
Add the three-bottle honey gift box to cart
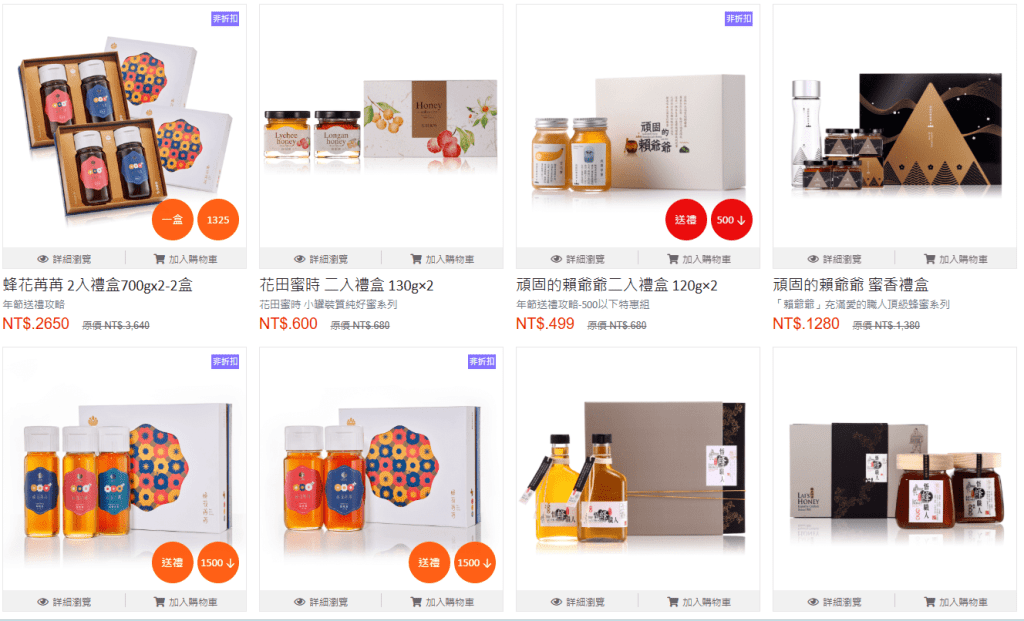pyautogui.click(x=186, y=602)
